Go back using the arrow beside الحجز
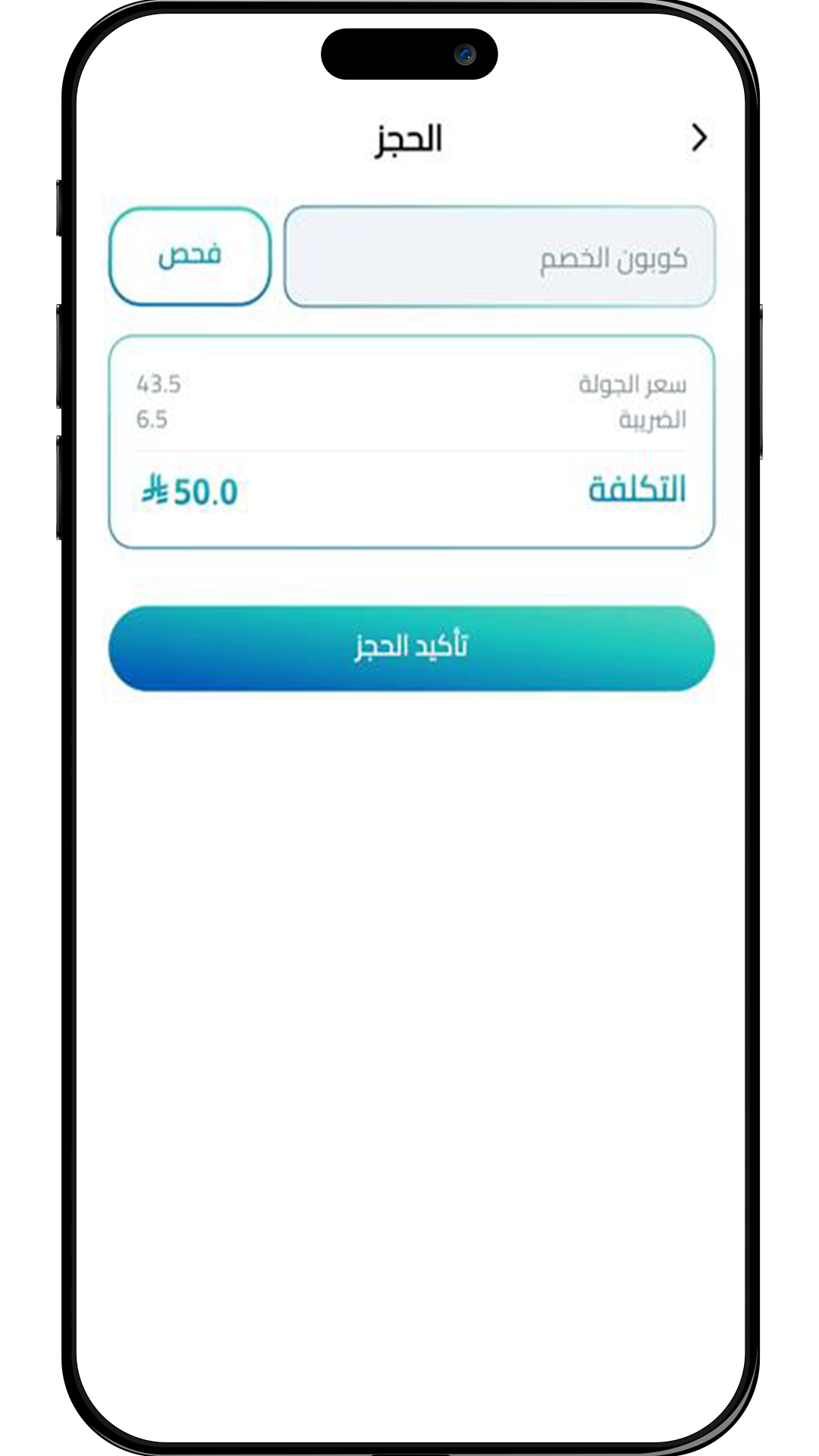 pyautogui.click(x=699, y=138)
